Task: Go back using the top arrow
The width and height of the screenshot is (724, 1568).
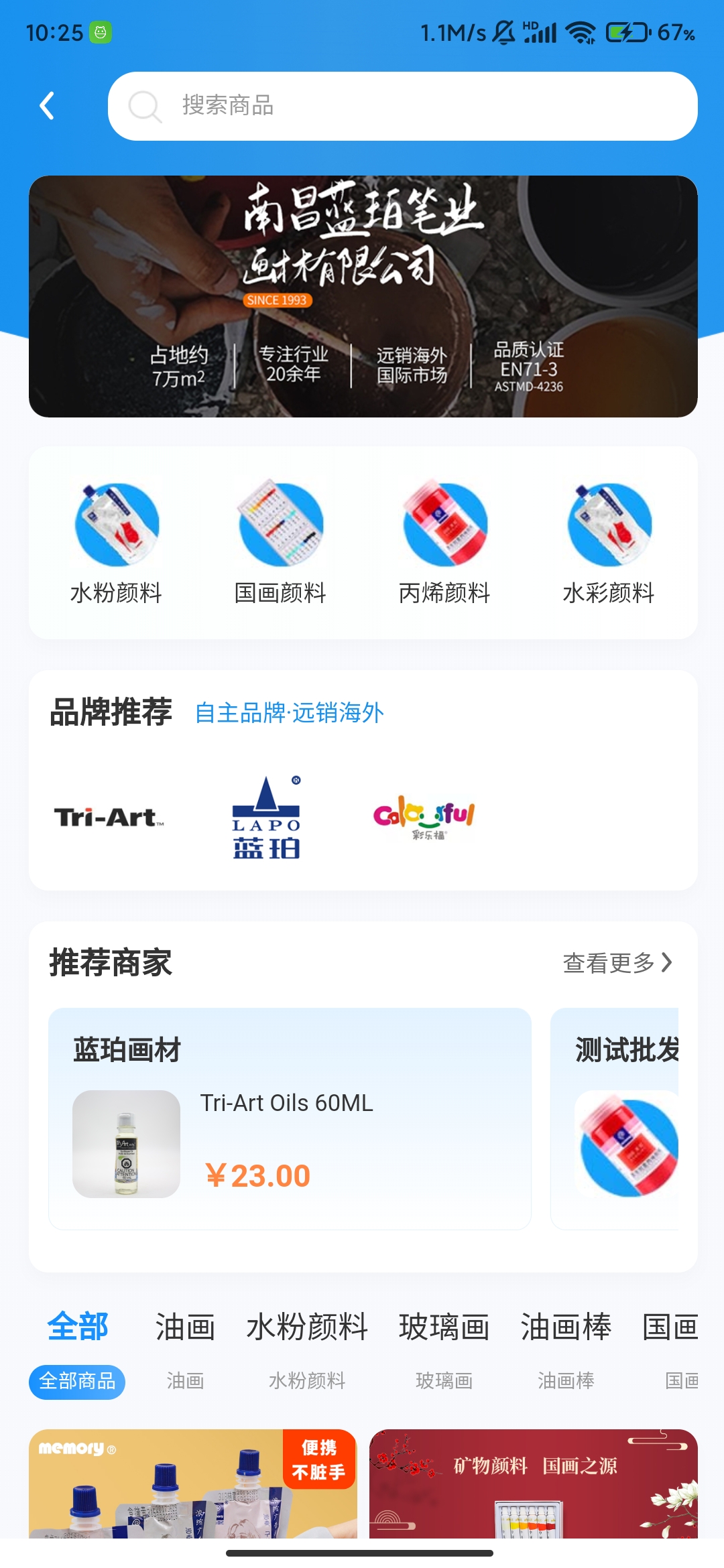Action: 47,106
